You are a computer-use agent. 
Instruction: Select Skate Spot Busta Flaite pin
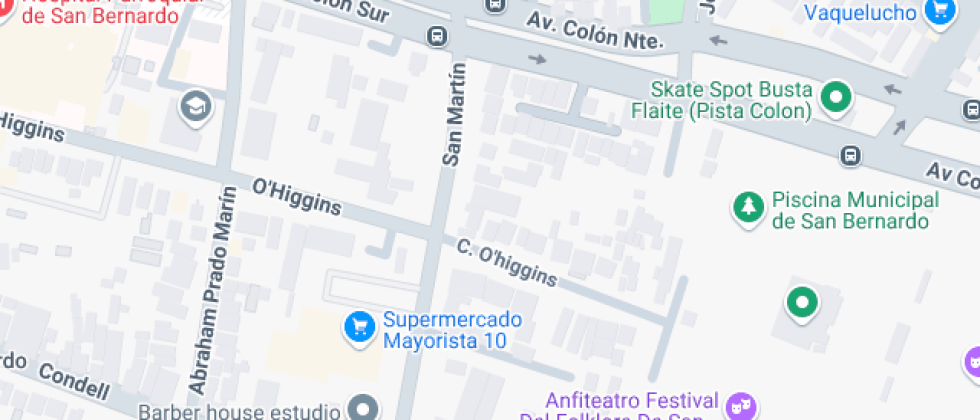click(835, 97)
